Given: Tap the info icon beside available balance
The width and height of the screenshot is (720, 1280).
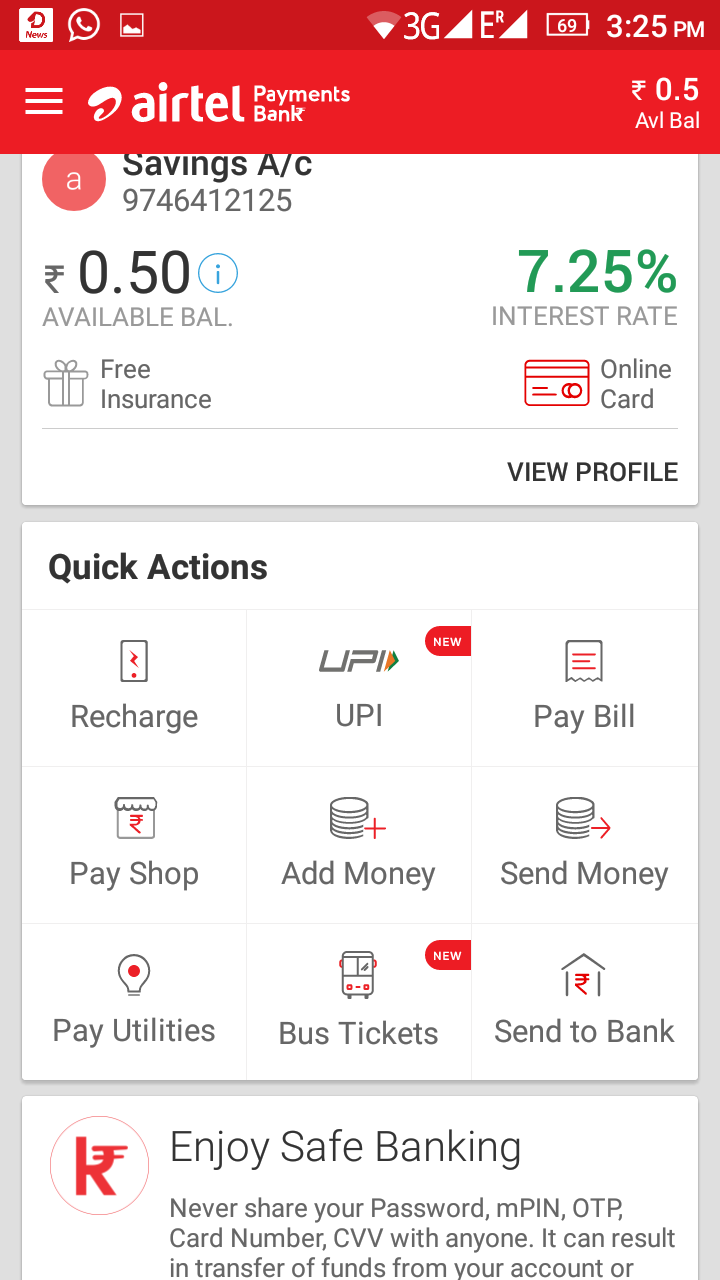Looking at the screenshot, I should point(218,273).
